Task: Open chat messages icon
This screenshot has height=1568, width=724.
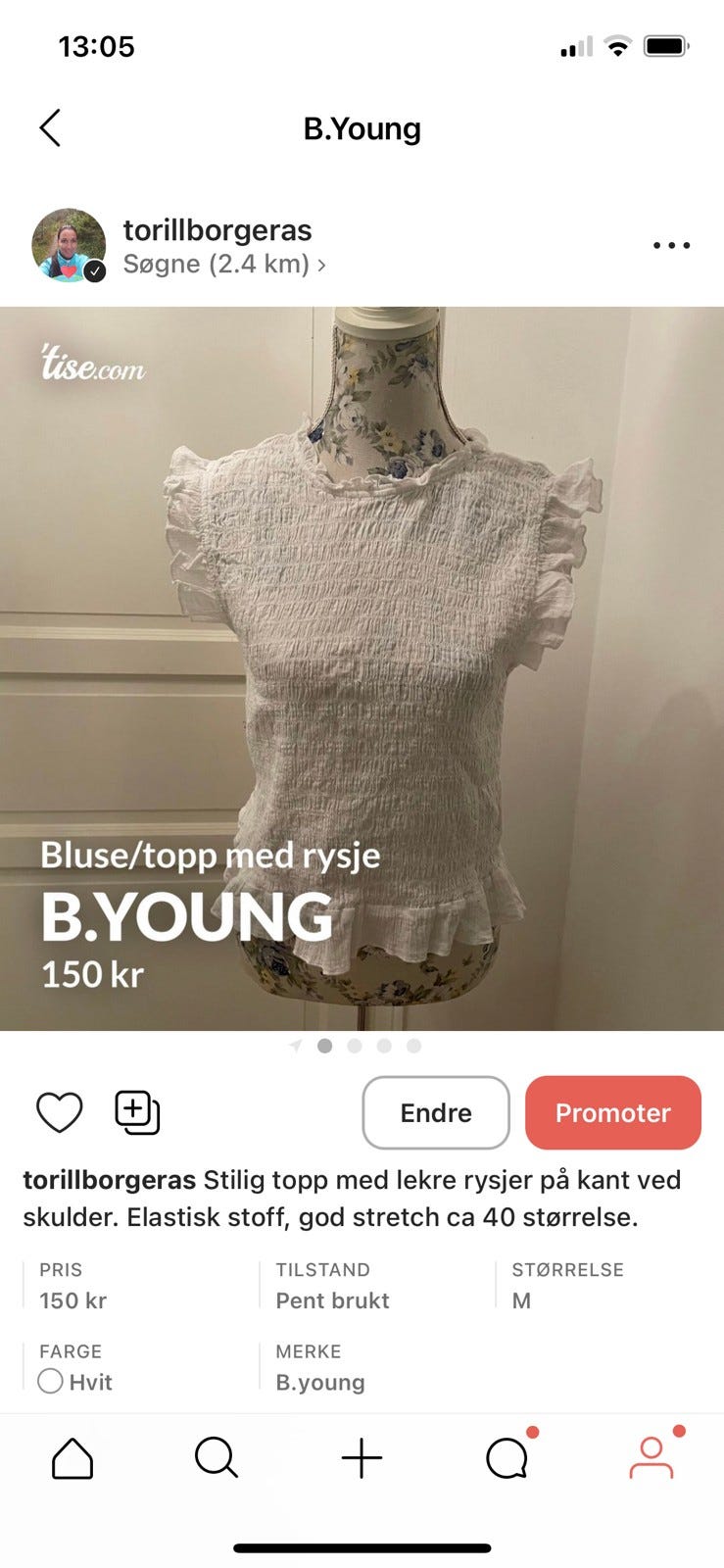Action: (506, 1457)
